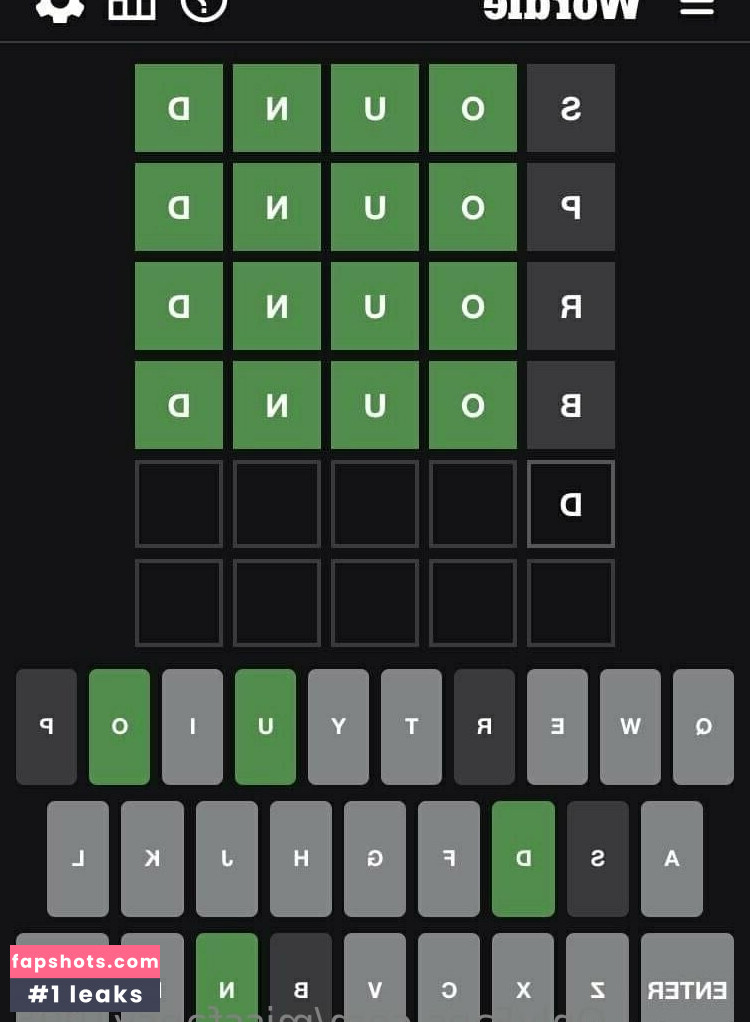Enter the letter H
The width and height of the screenshot is (750, 1022).
tap(301, 858)
